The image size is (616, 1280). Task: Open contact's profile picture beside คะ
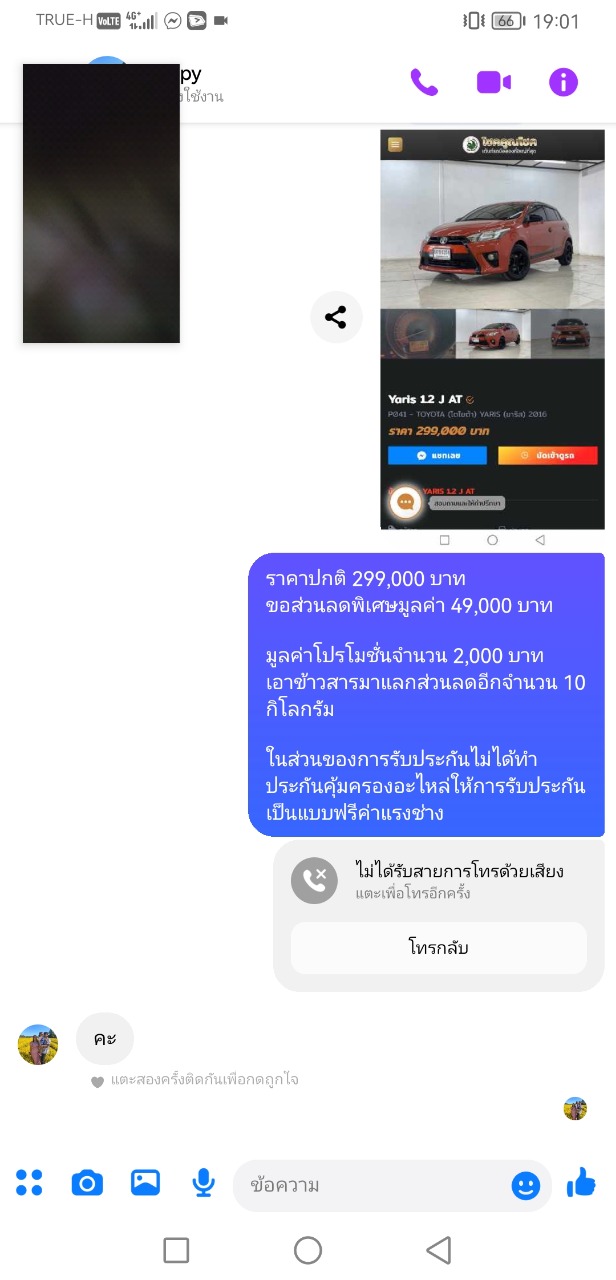coord(38,1045)
